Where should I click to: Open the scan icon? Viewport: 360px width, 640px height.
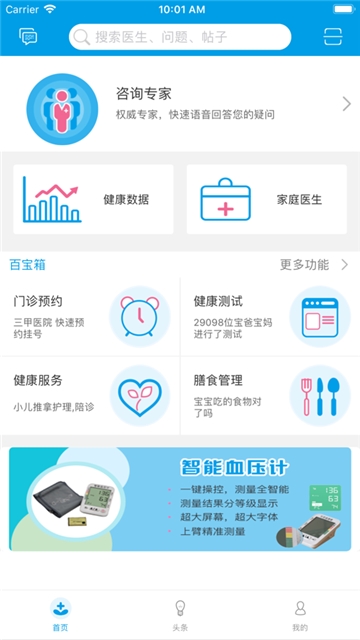click(333, 37)
